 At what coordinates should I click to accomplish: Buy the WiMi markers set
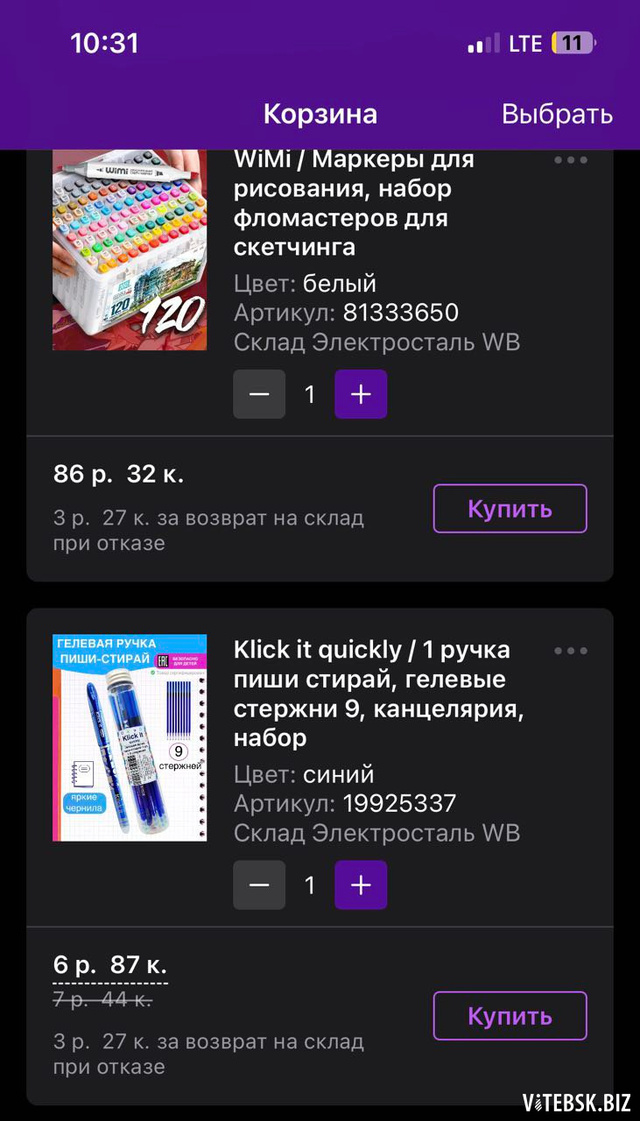tap(509, 509)
